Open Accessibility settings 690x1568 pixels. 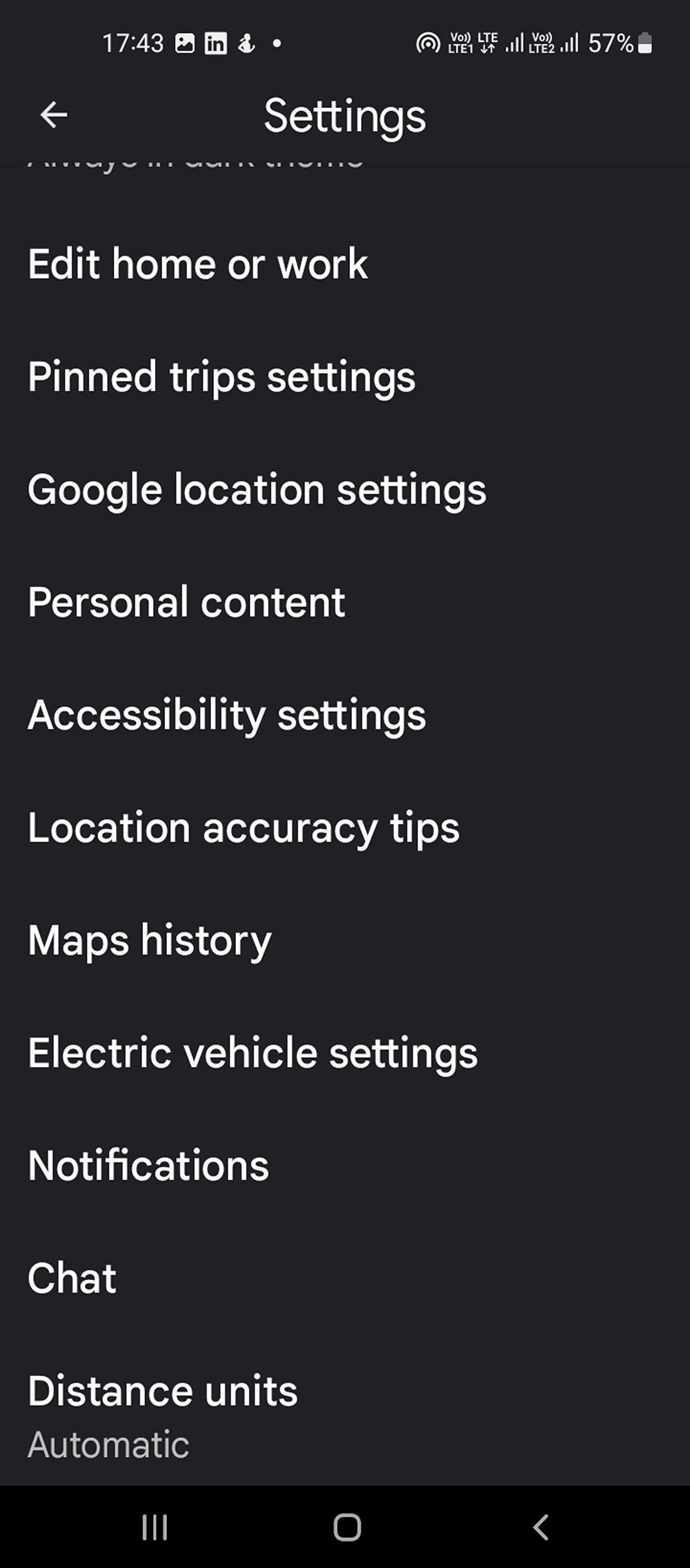pyautogui.click(x=228, y=714)
